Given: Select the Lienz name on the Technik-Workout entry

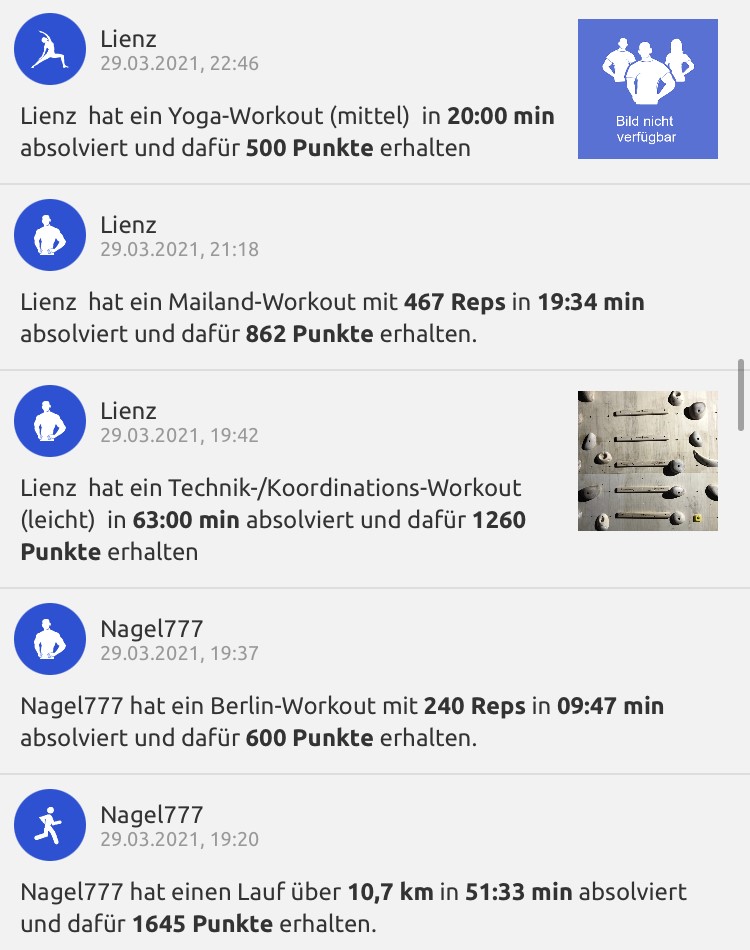Looking at the screenshot, I should tap(128, 411).
